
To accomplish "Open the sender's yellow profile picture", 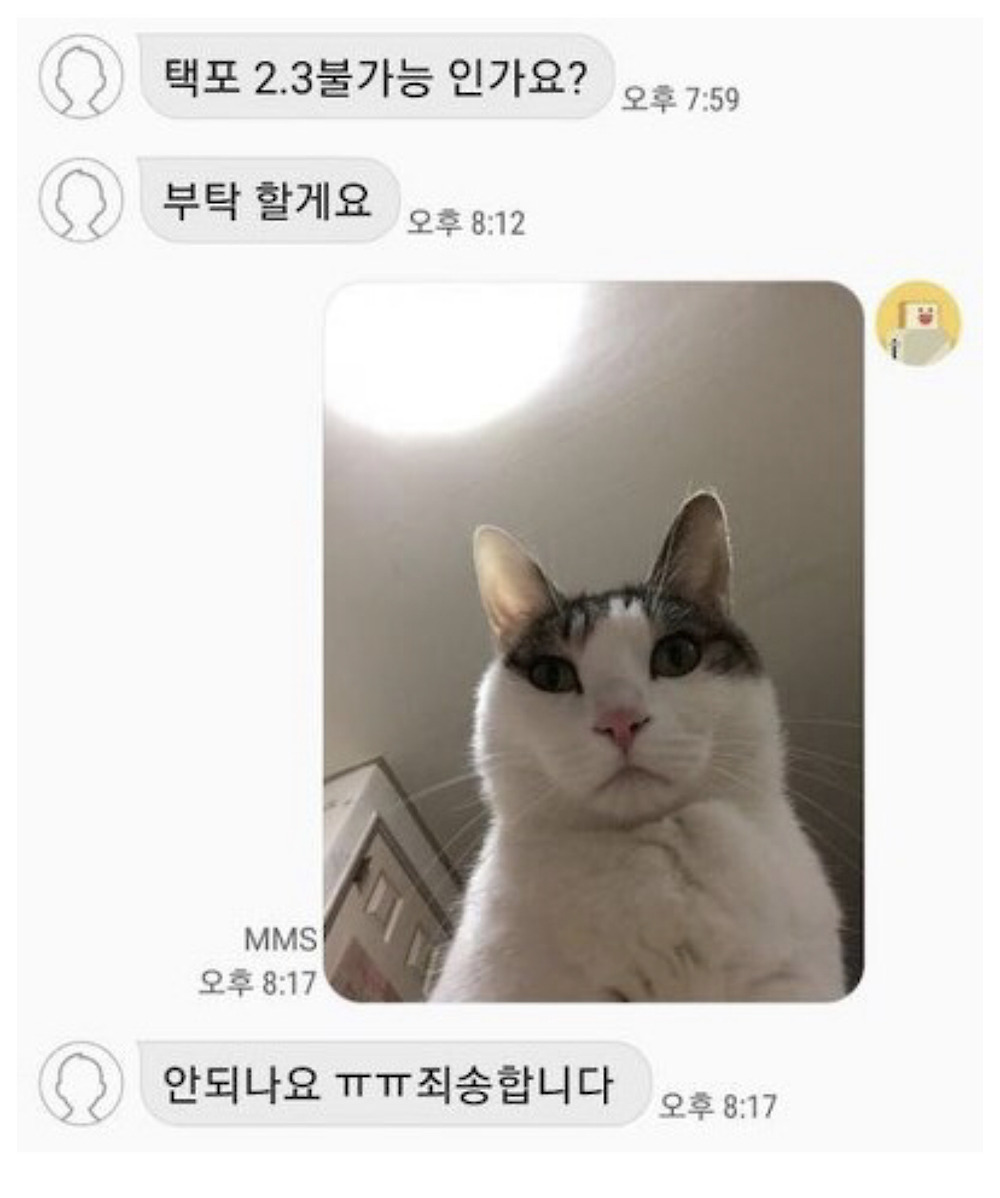I will [918, 322].
